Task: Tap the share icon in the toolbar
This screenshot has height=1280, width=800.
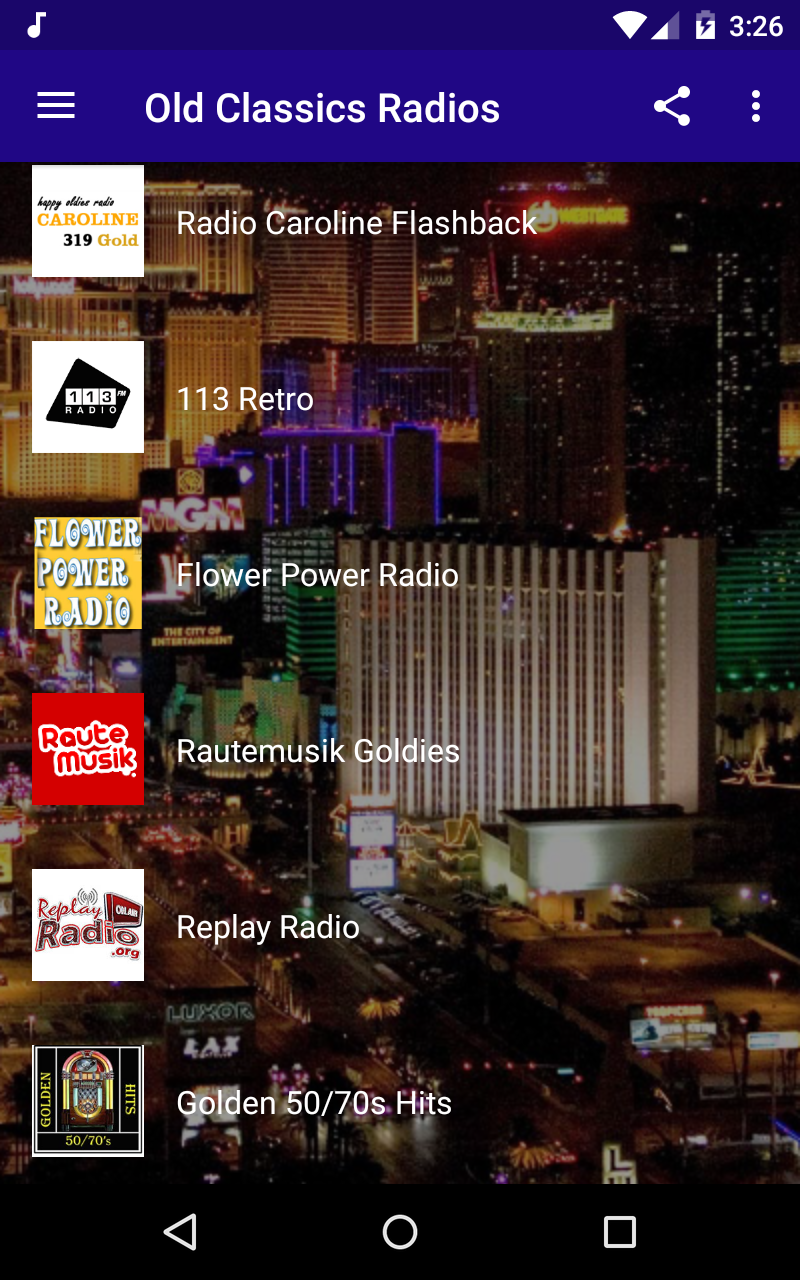Action: click(672, 105)
